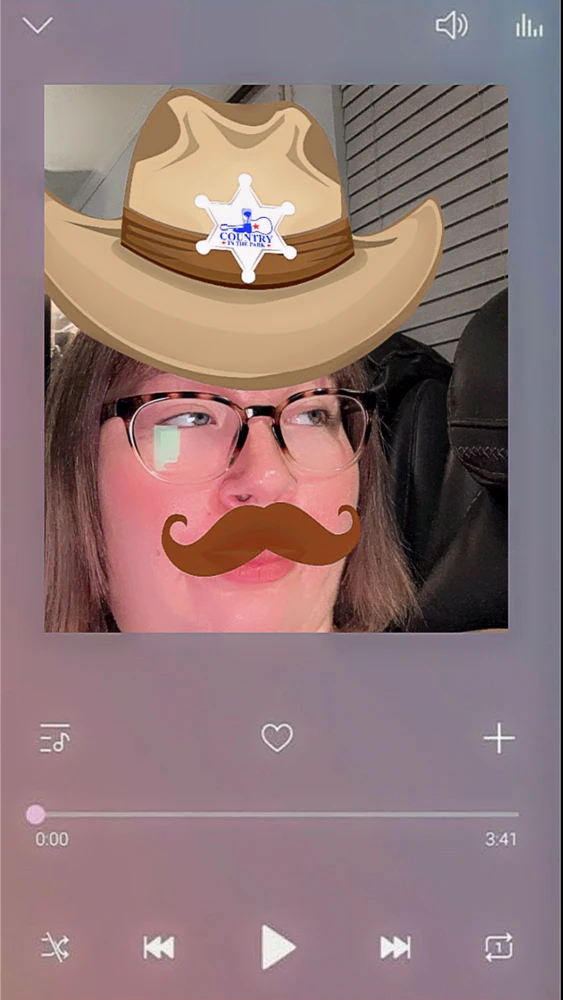The height and width of the screenshot is (1000, 563).
Task: Tap the seek bar to jump ahead
Action: pyautogui.click(x=277, y=814)
